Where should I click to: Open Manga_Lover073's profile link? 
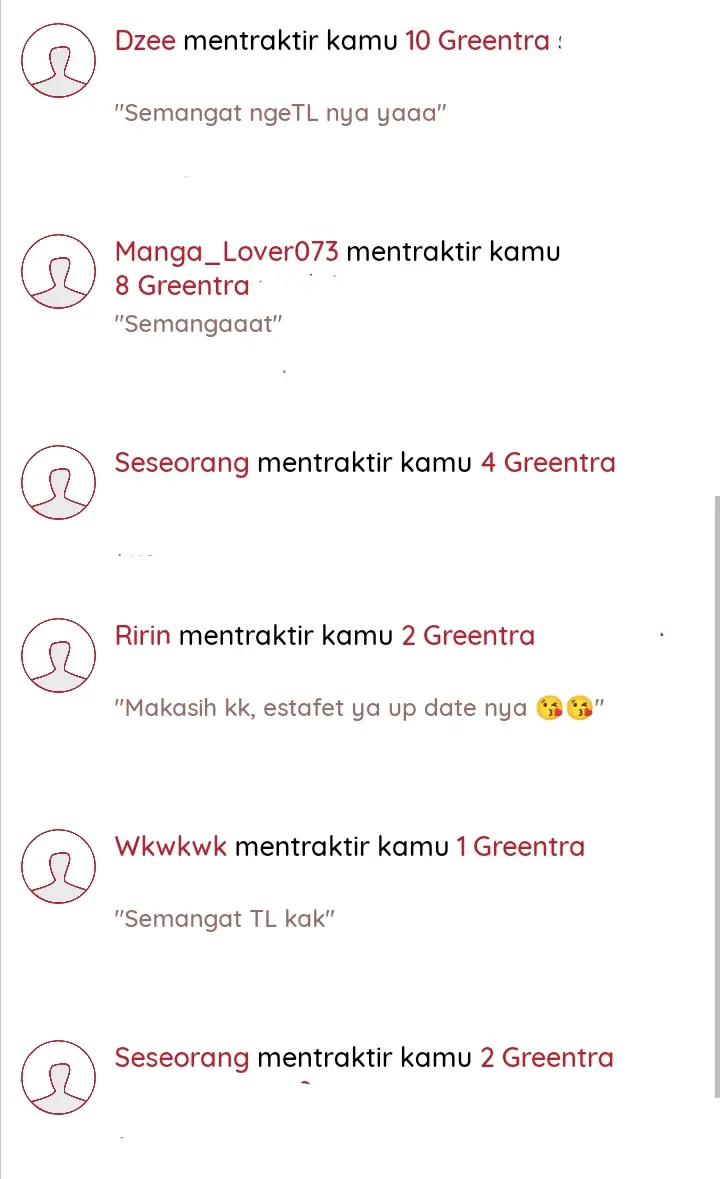[226, 251]
